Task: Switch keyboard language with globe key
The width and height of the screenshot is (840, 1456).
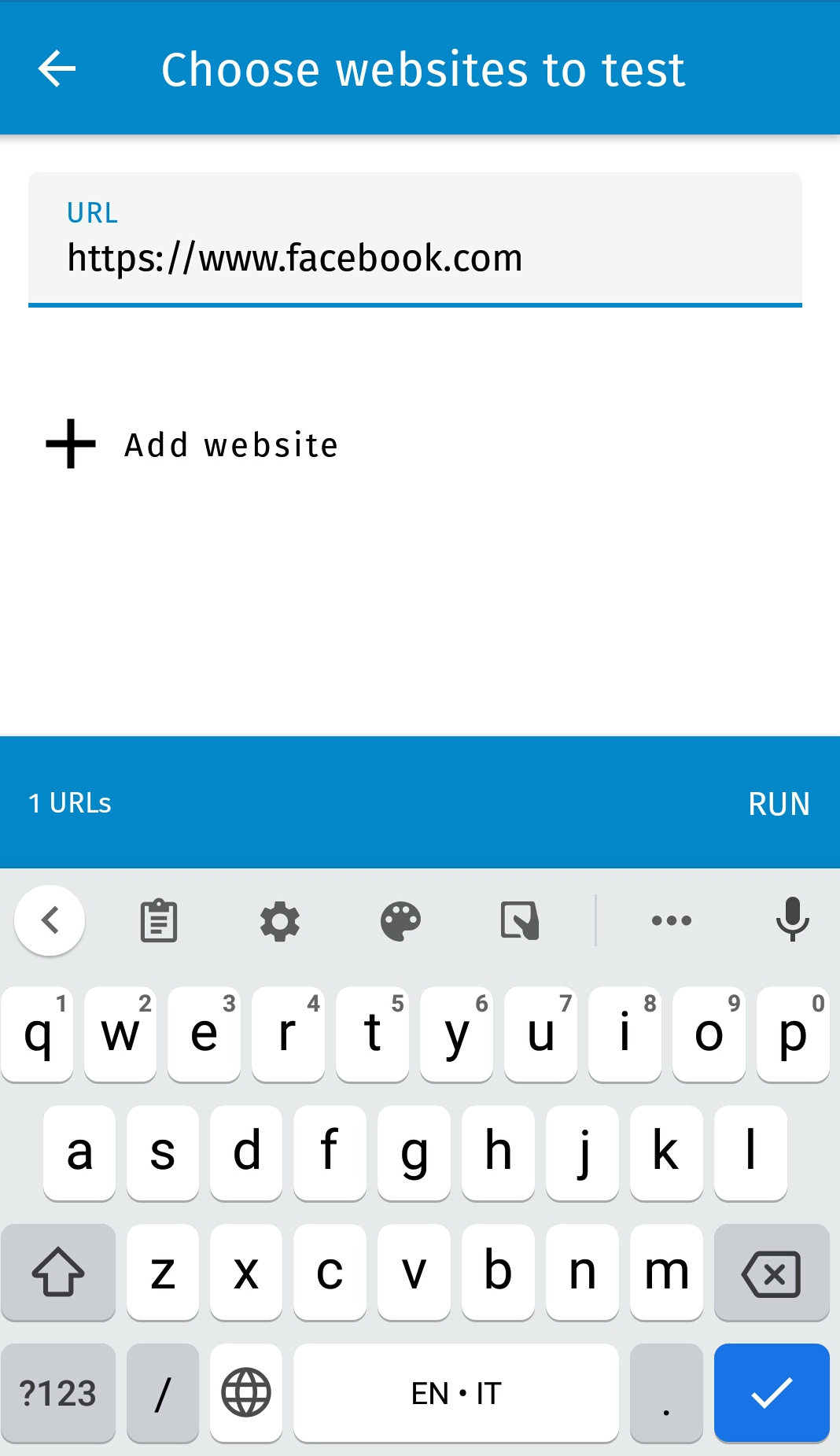Action: tap(246, 1393)
